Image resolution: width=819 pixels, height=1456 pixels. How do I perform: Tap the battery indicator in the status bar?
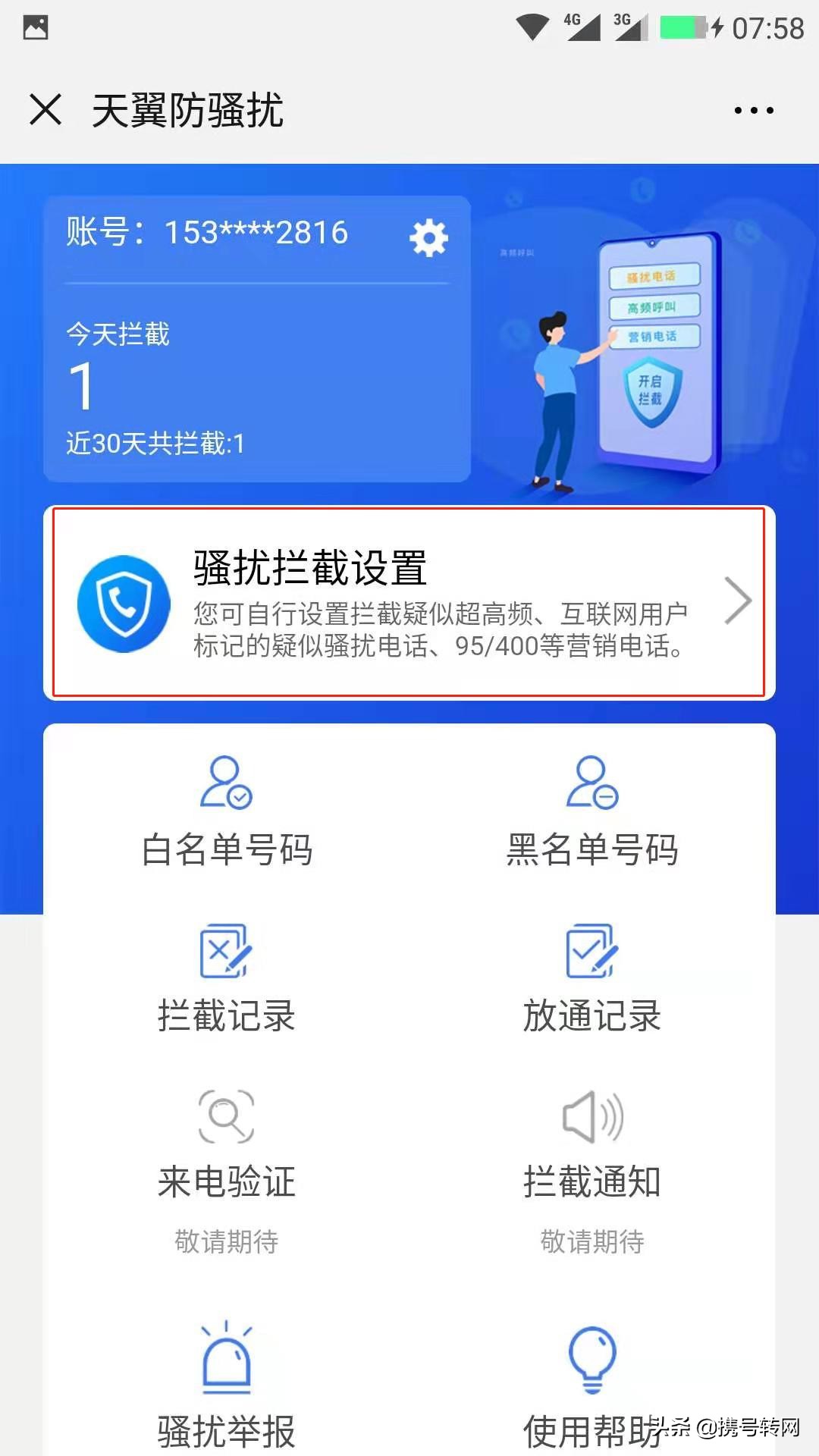coord(681,26)
